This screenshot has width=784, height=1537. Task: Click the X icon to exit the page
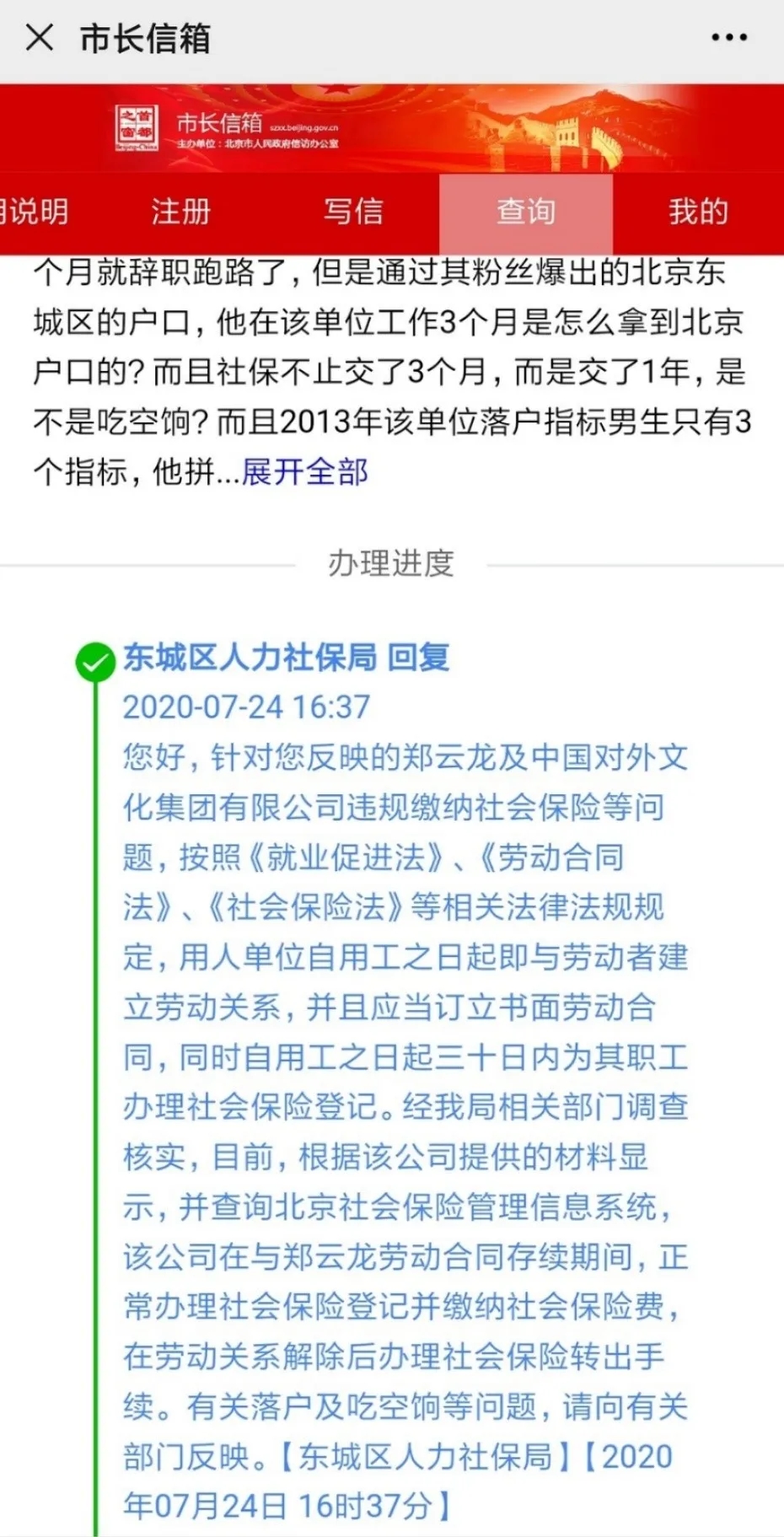[36, 35]
